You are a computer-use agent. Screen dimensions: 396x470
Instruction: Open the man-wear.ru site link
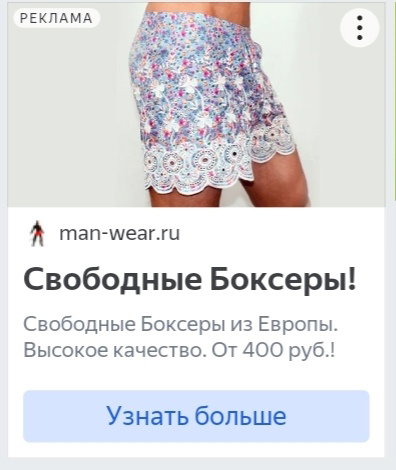(x=120, y=233)
